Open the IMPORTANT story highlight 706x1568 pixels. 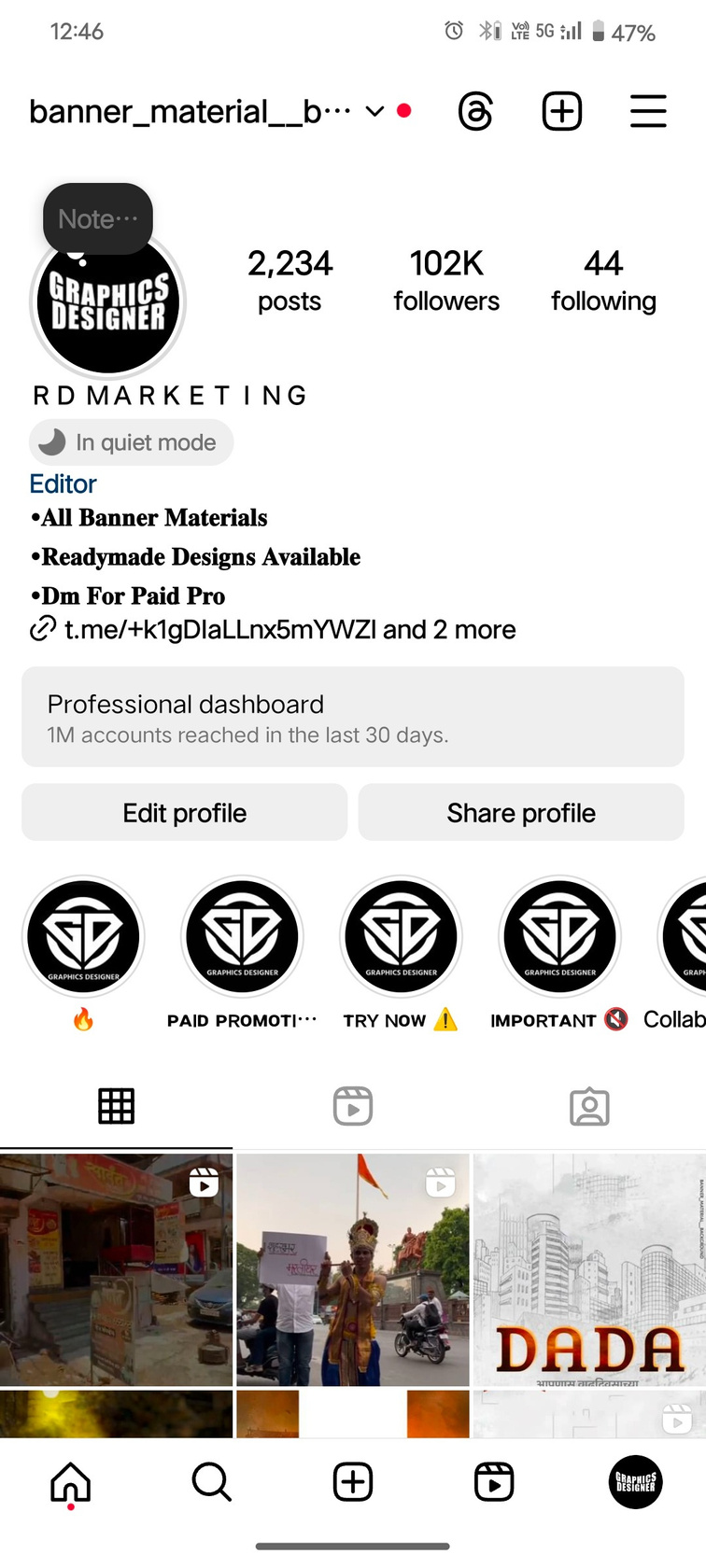[560, 937]
